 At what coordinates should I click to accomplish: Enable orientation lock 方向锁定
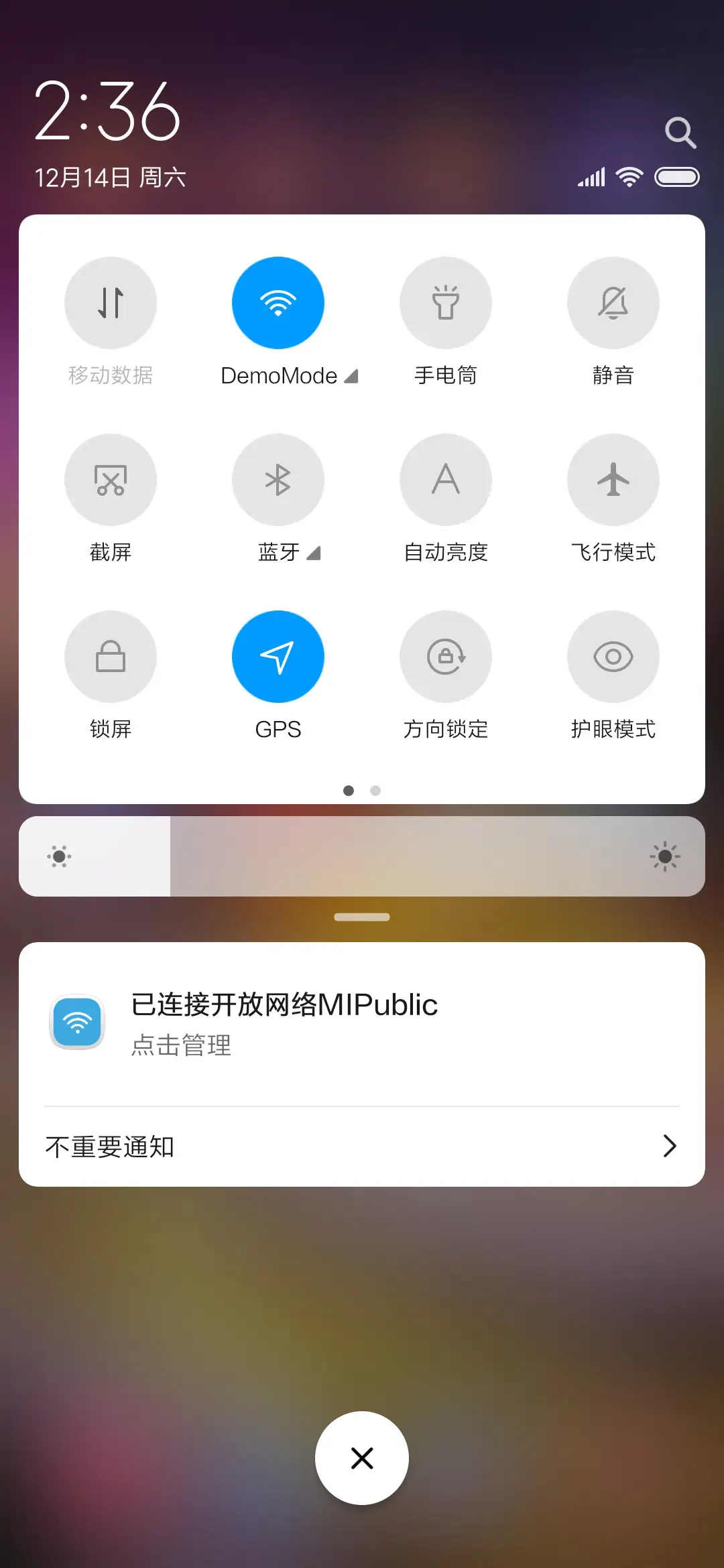point(446,657)
